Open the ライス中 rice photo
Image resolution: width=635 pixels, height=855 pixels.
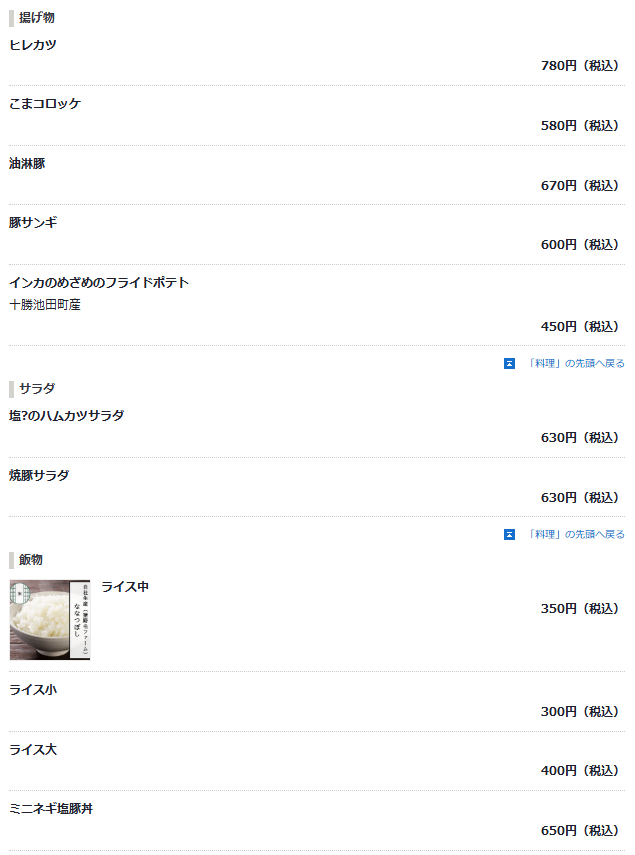[x=50, y=620]
